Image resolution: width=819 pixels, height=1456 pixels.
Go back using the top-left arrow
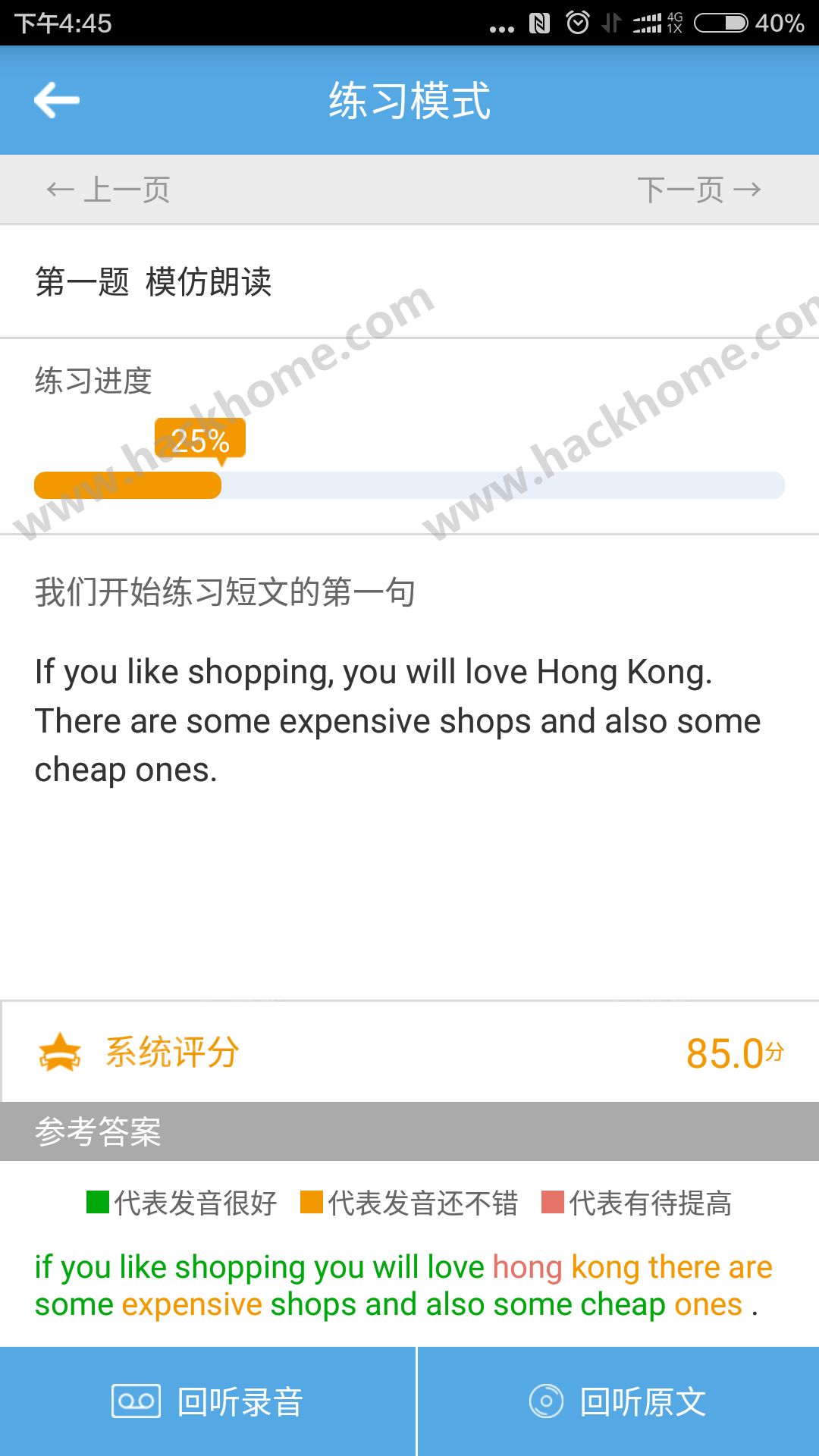[x=57, y=100]
